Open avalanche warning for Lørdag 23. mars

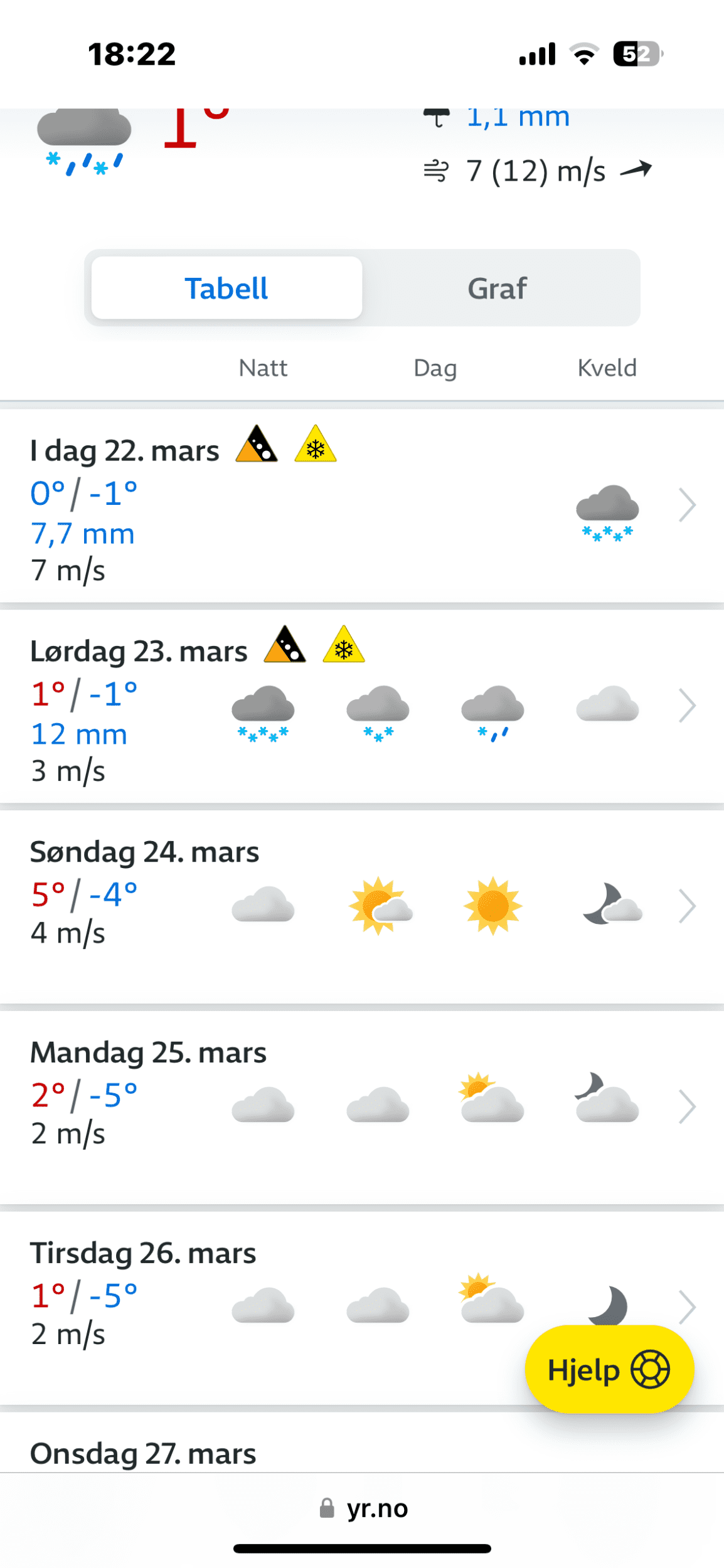(285, 645)
